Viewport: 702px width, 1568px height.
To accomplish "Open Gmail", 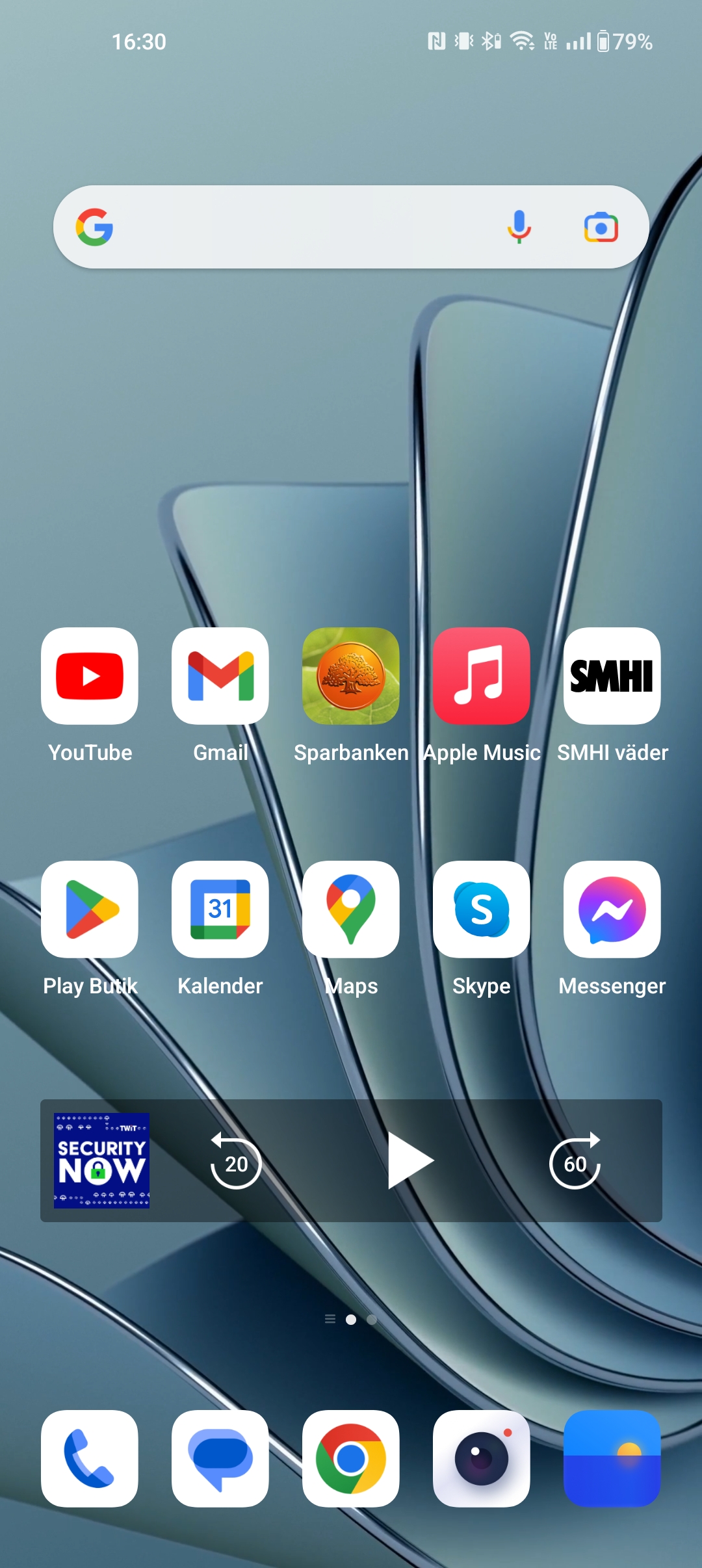I will [220, 676].
